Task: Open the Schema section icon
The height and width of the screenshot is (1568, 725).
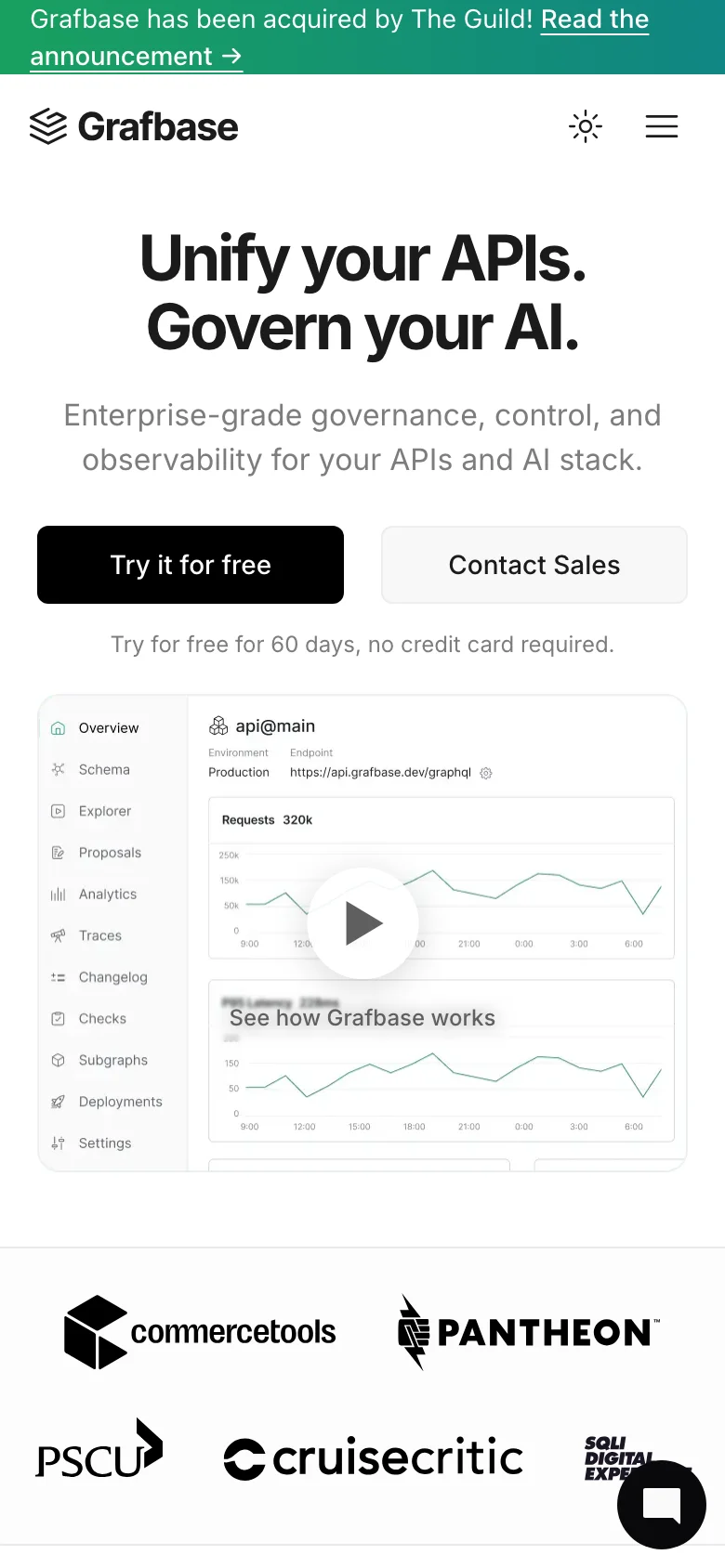Action: click(x=58, y=769)
